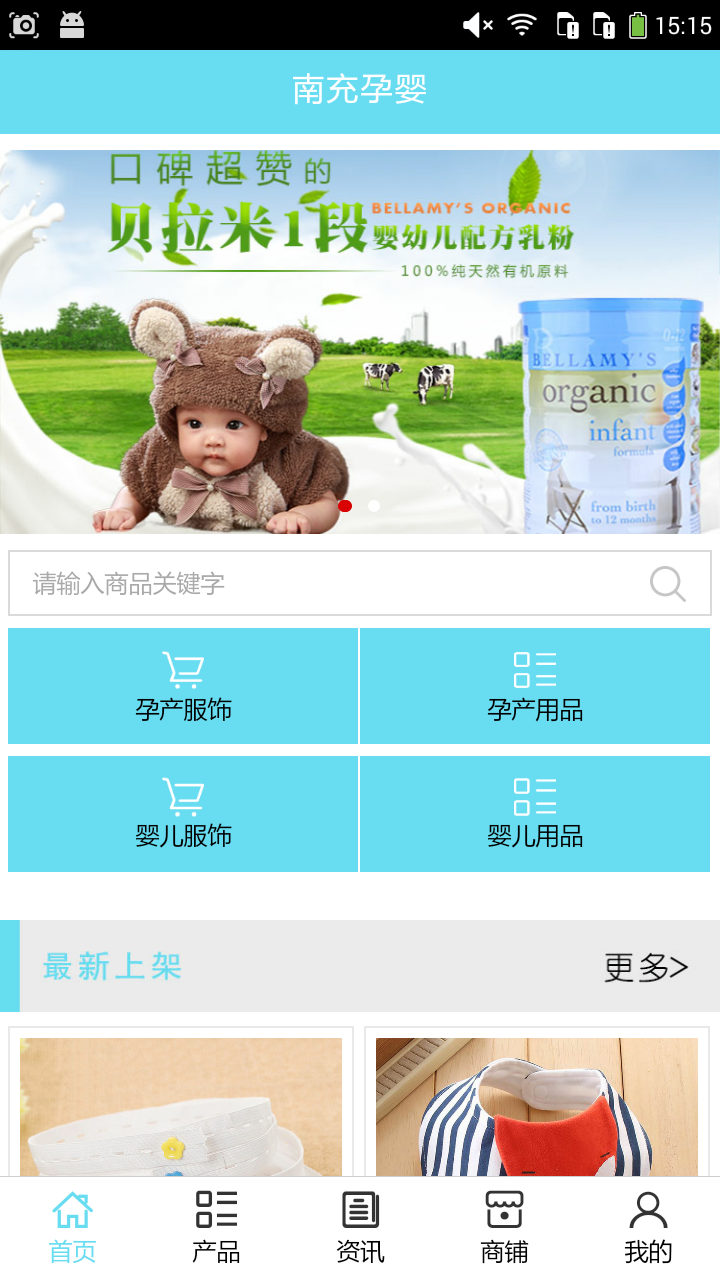
Task: Browse the 婴儿用品 category
Action: click(535, 814)
